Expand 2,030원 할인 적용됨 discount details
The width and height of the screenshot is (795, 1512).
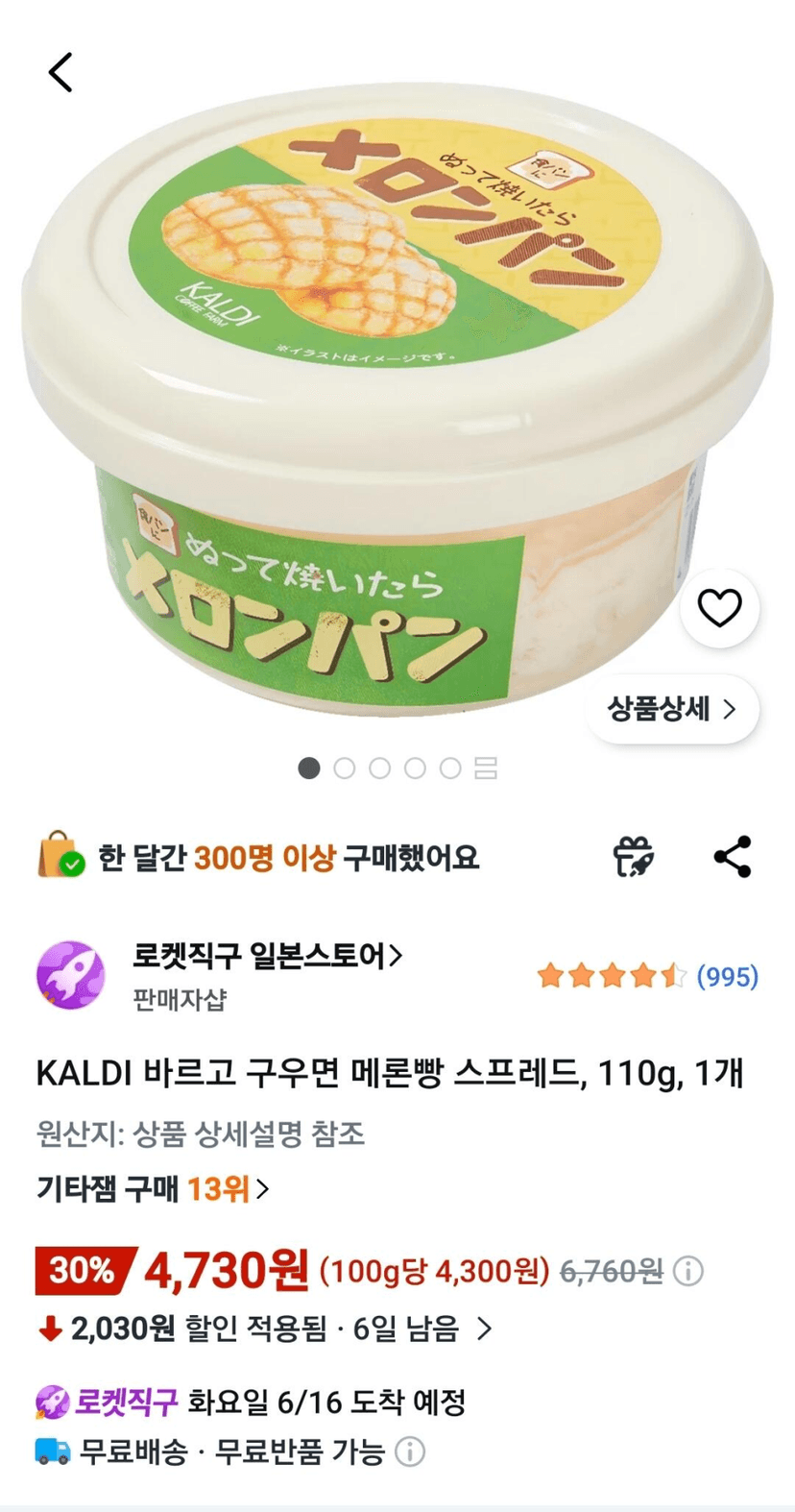[265, 1329]
